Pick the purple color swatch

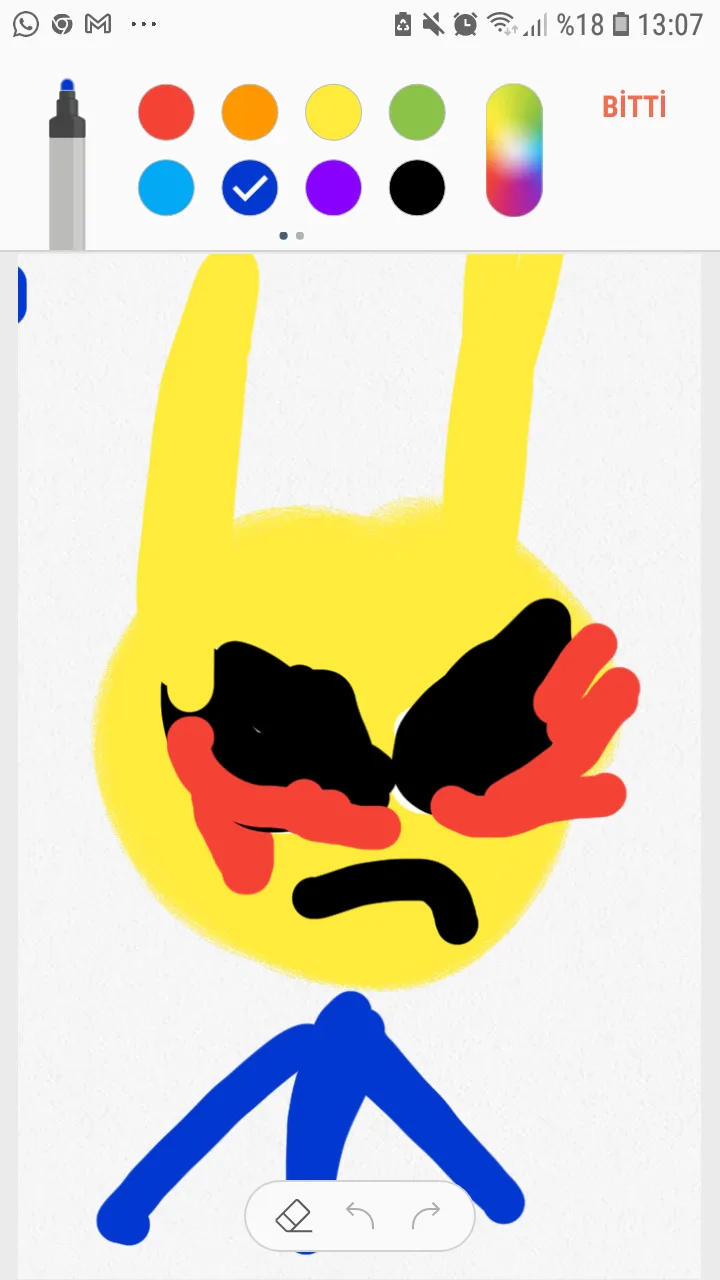(x=333, y=187)
